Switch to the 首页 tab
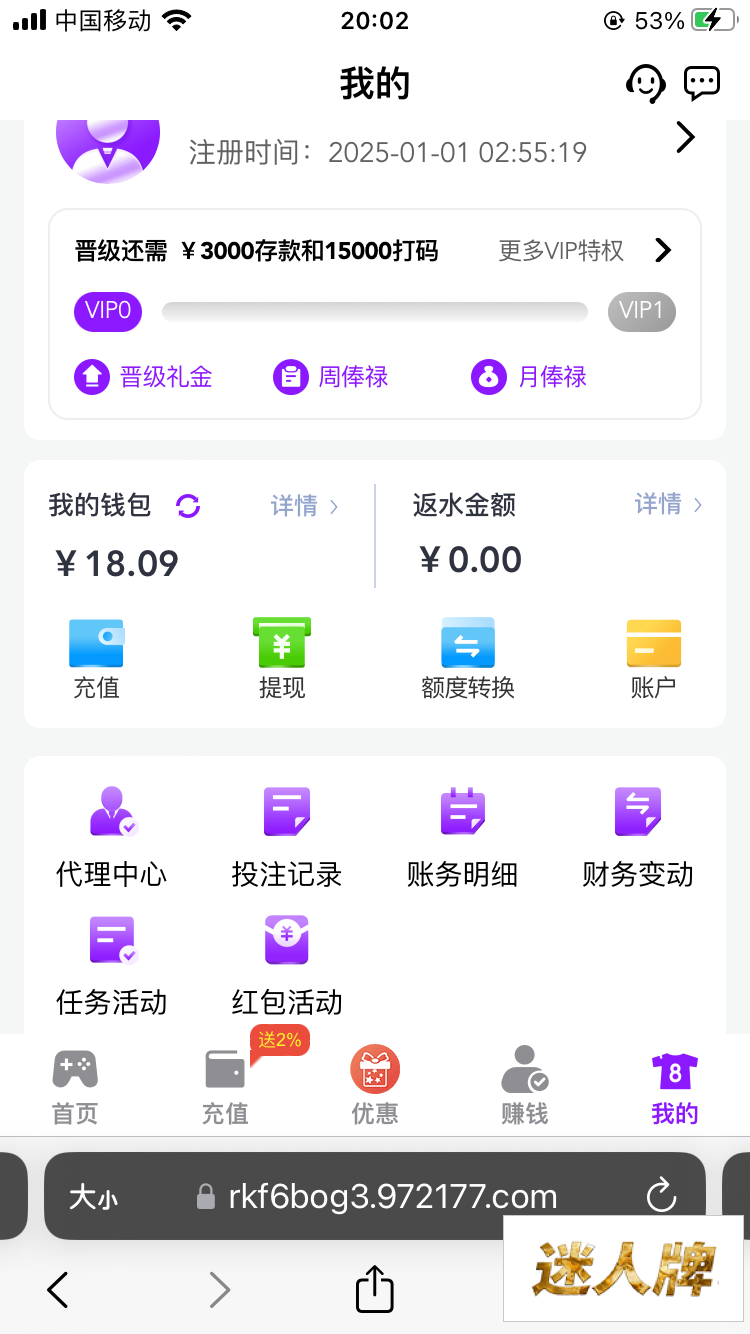The width and height of the screenshot is (750, 1334). coord(75,1087)
